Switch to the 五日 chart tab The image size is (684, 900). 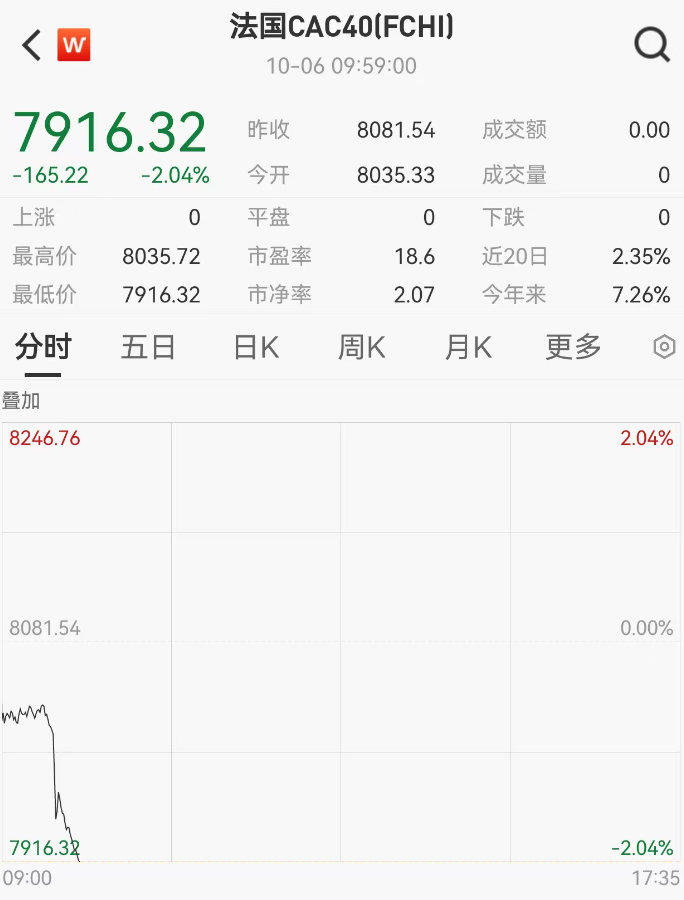pyautogui.click(x=148, y=347)
